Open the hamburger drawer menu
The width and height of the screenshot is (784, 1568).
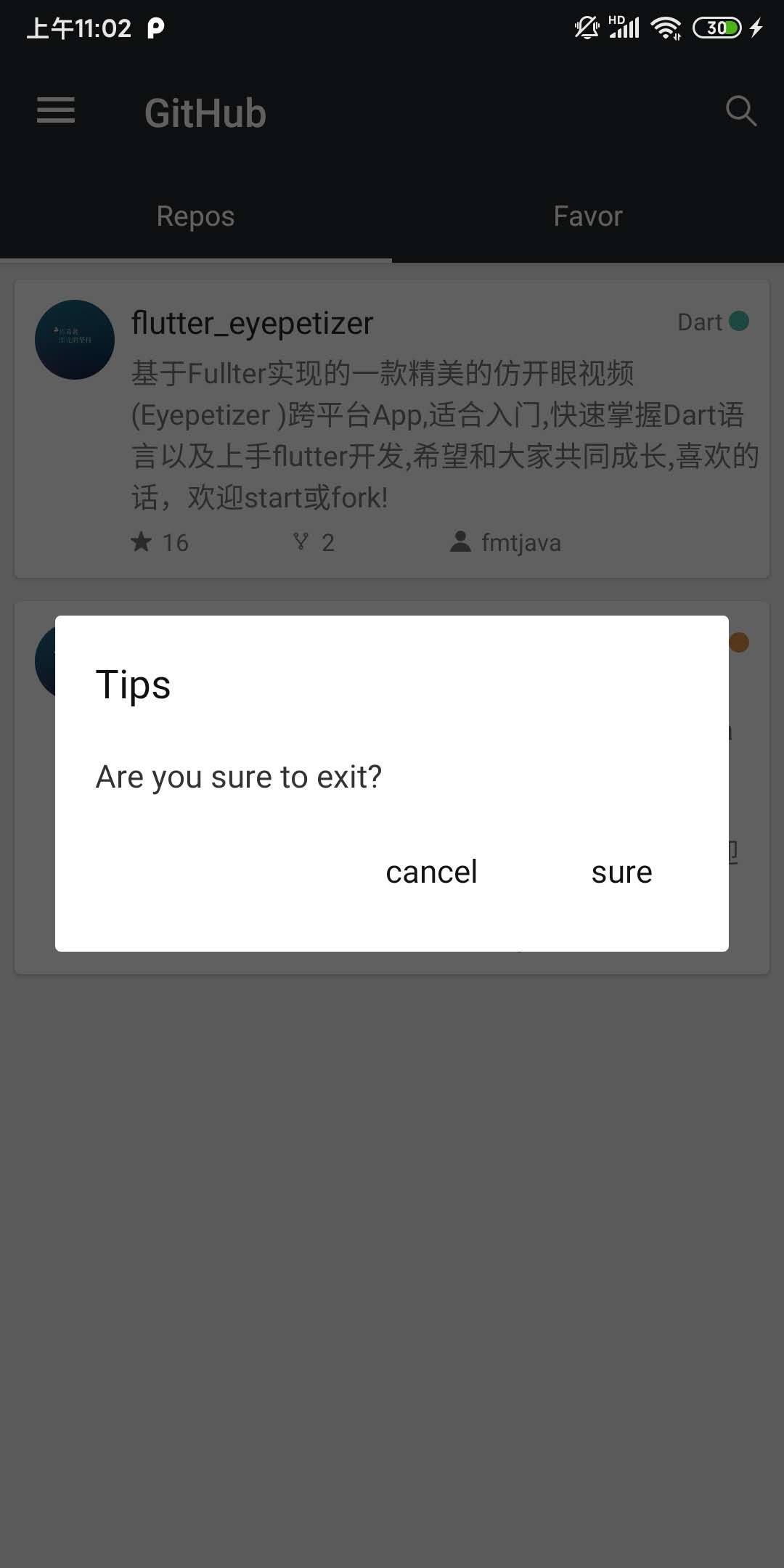click(x=56, y=111)
